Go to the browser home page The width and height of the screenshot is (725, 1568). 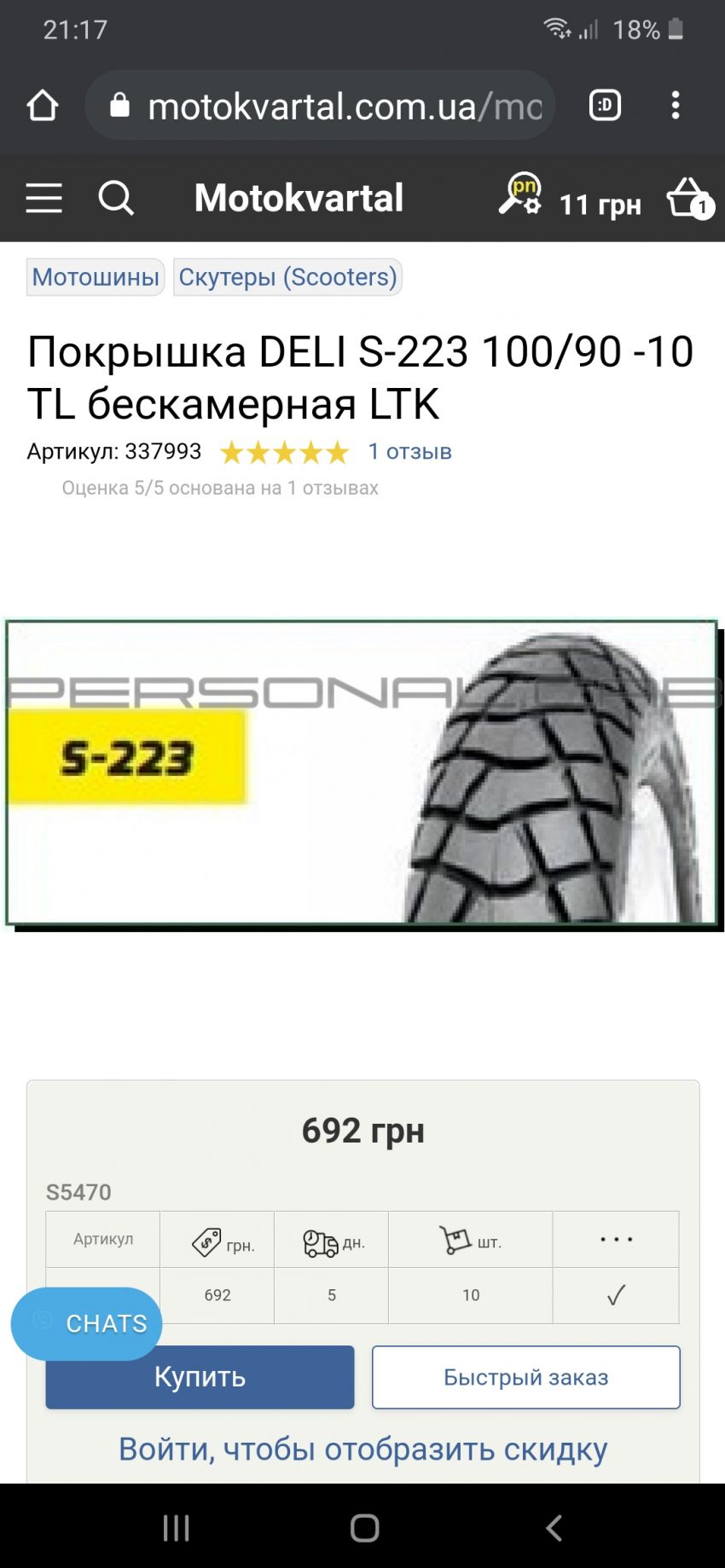43,106
